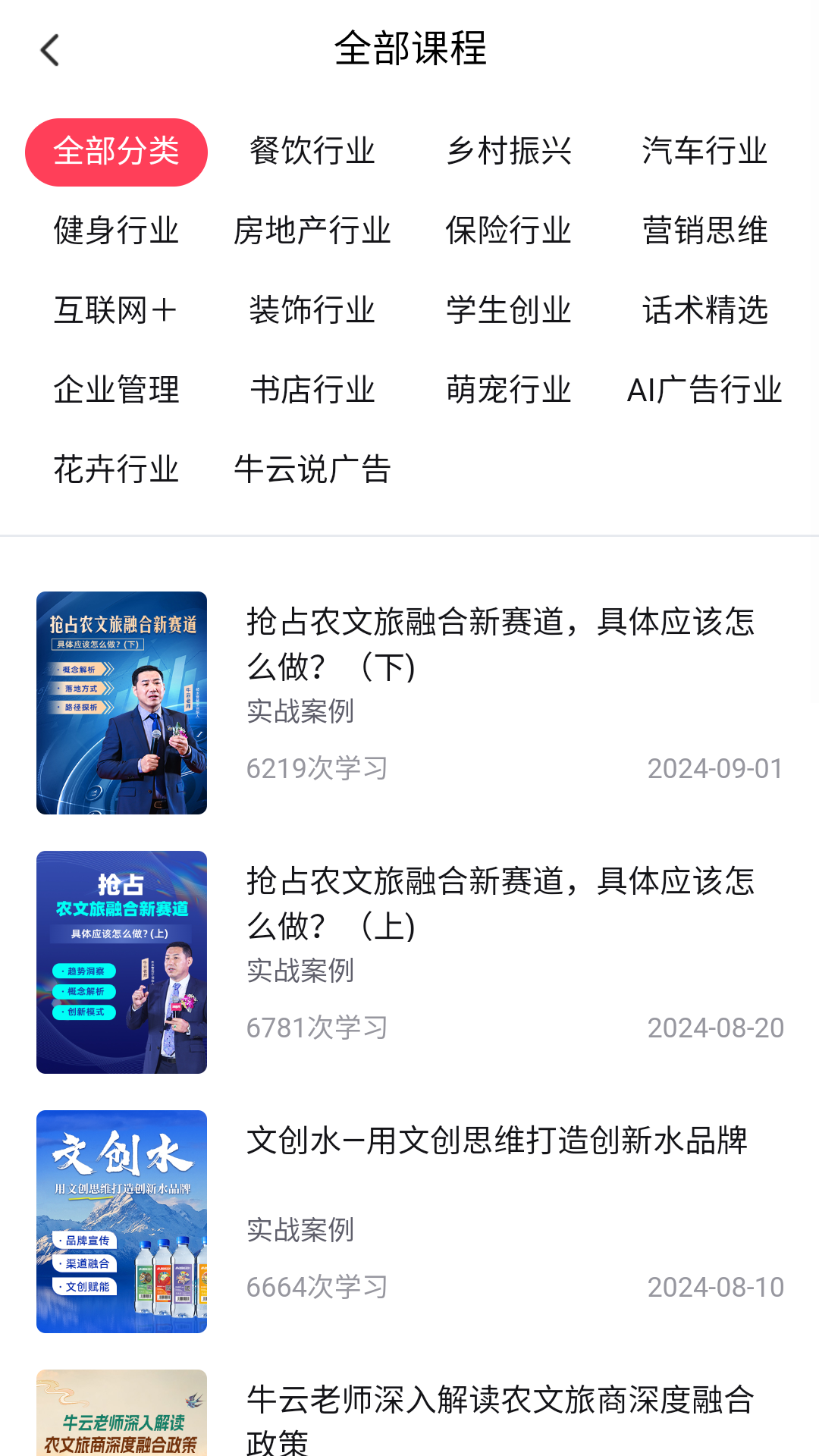
Task: Select the 全部分类 category chip
Action: 116,152
